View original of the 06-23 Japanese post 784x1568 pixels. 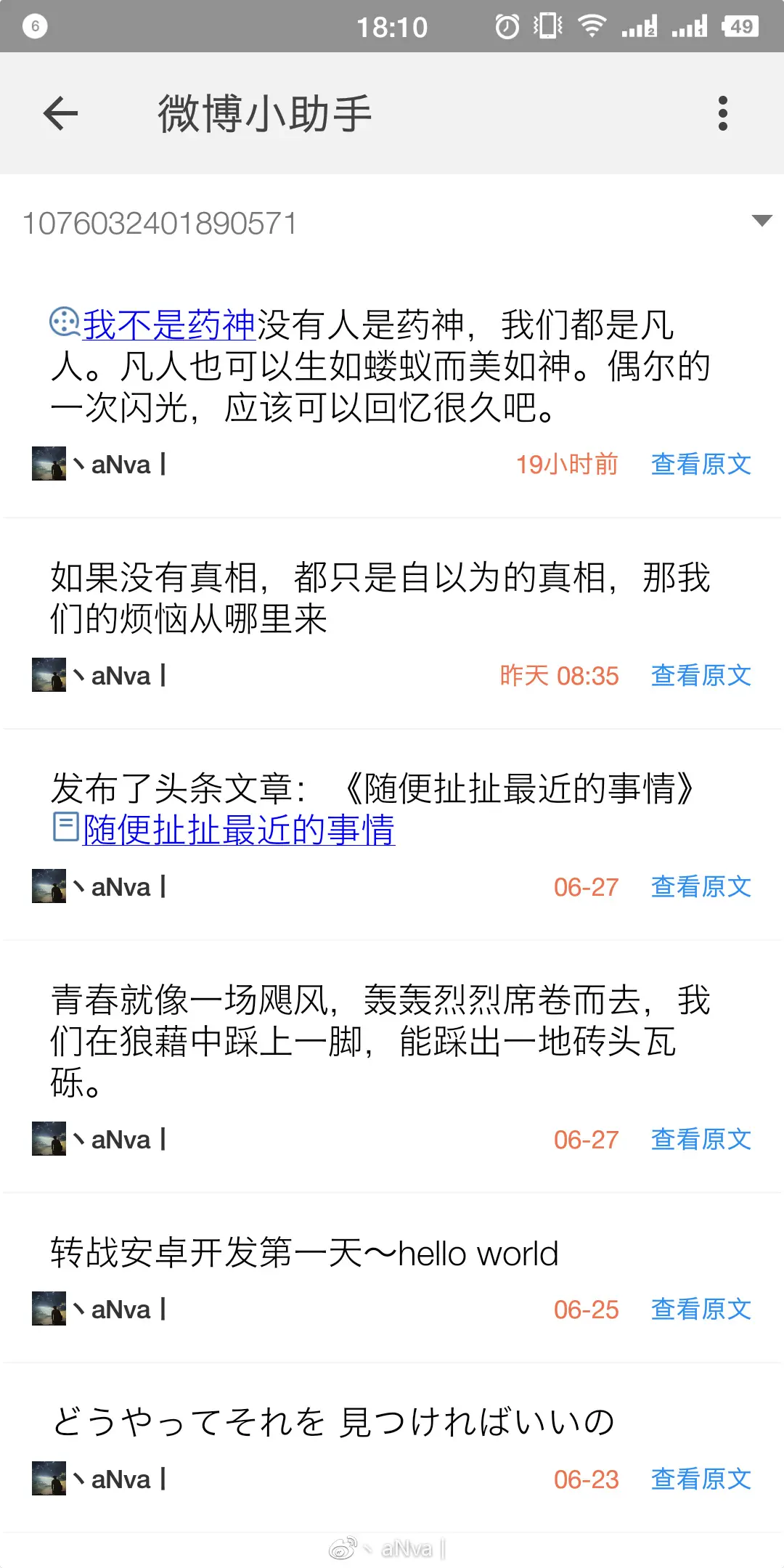pos(701,1479)
